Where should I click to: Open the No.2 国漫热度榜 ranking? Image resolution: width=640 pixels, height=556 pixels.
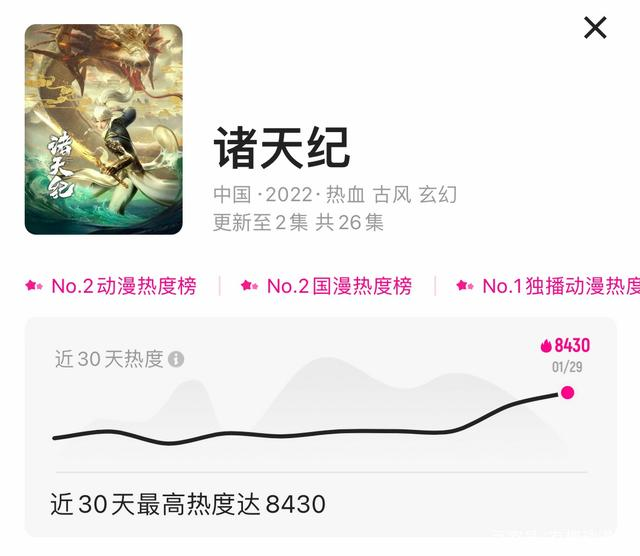click(327, 286)
